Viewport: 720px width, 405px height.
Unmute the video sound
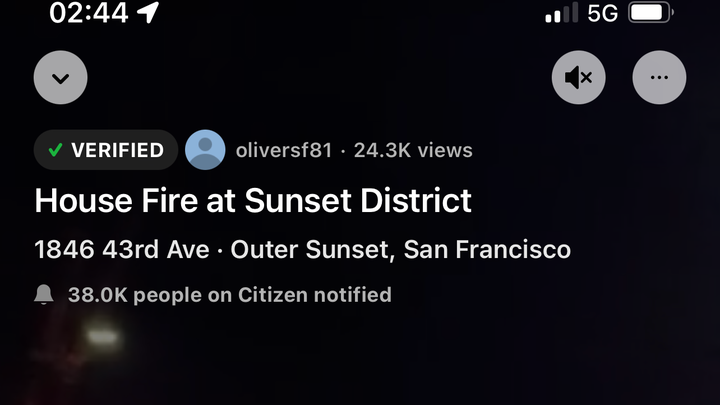click(x=579, y=78)
